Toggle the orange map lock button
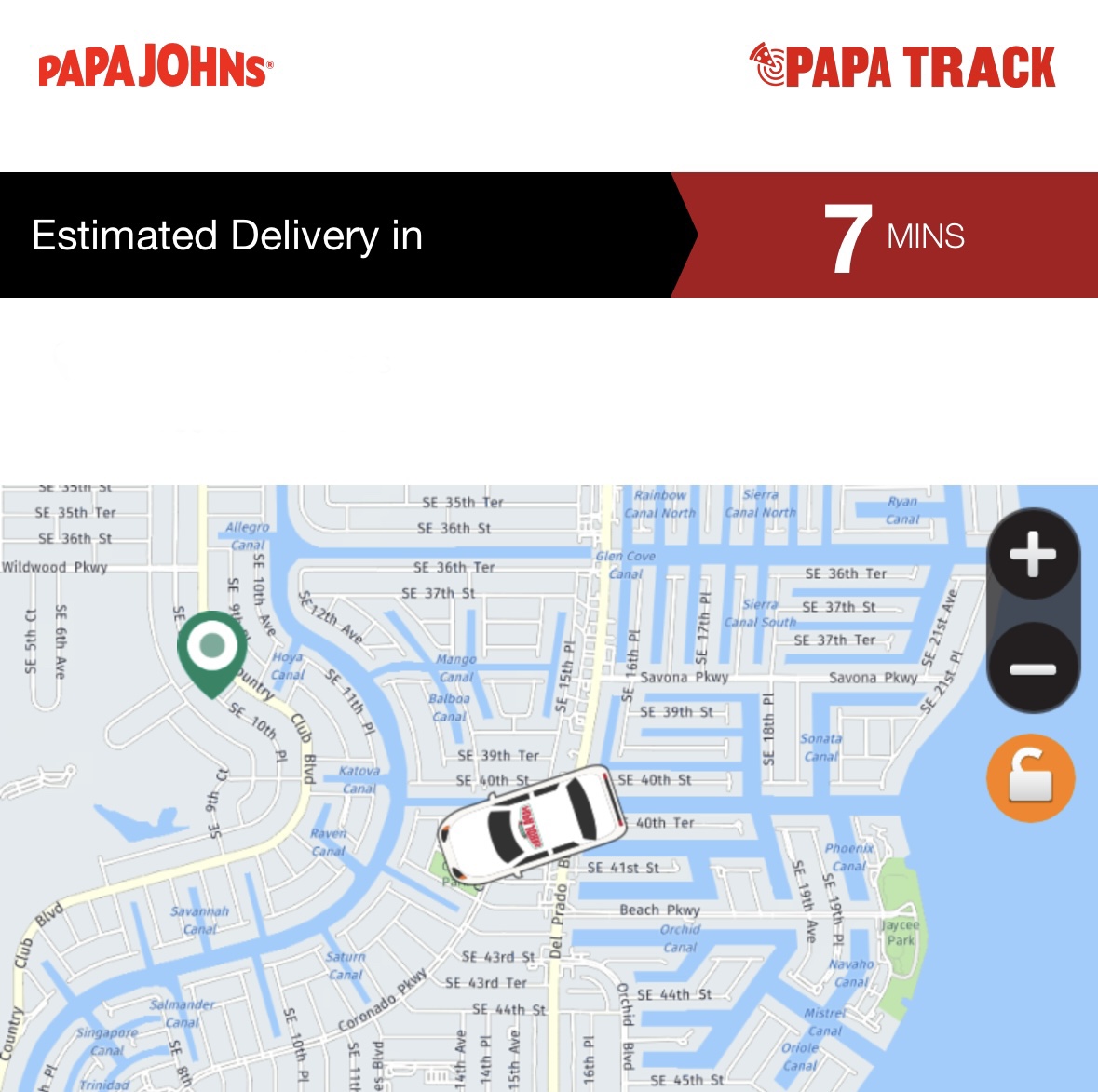 point(1030,778)
